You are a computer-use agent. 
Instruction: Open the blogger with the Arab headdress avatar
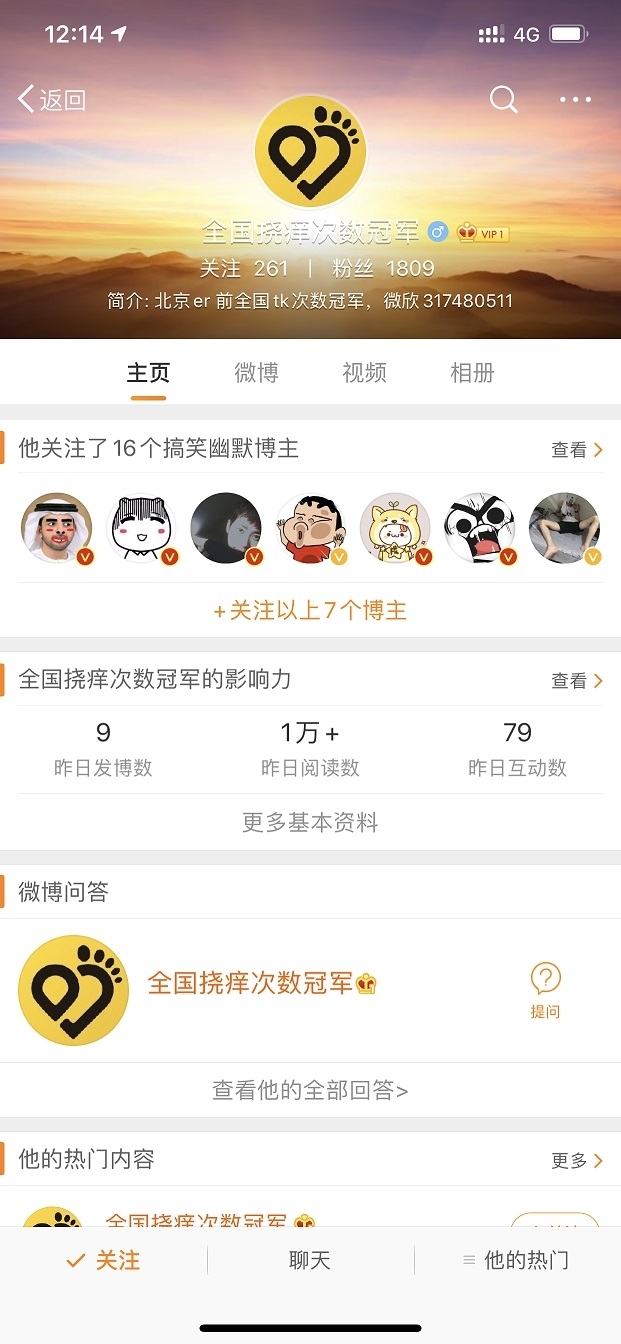[57, 528]
